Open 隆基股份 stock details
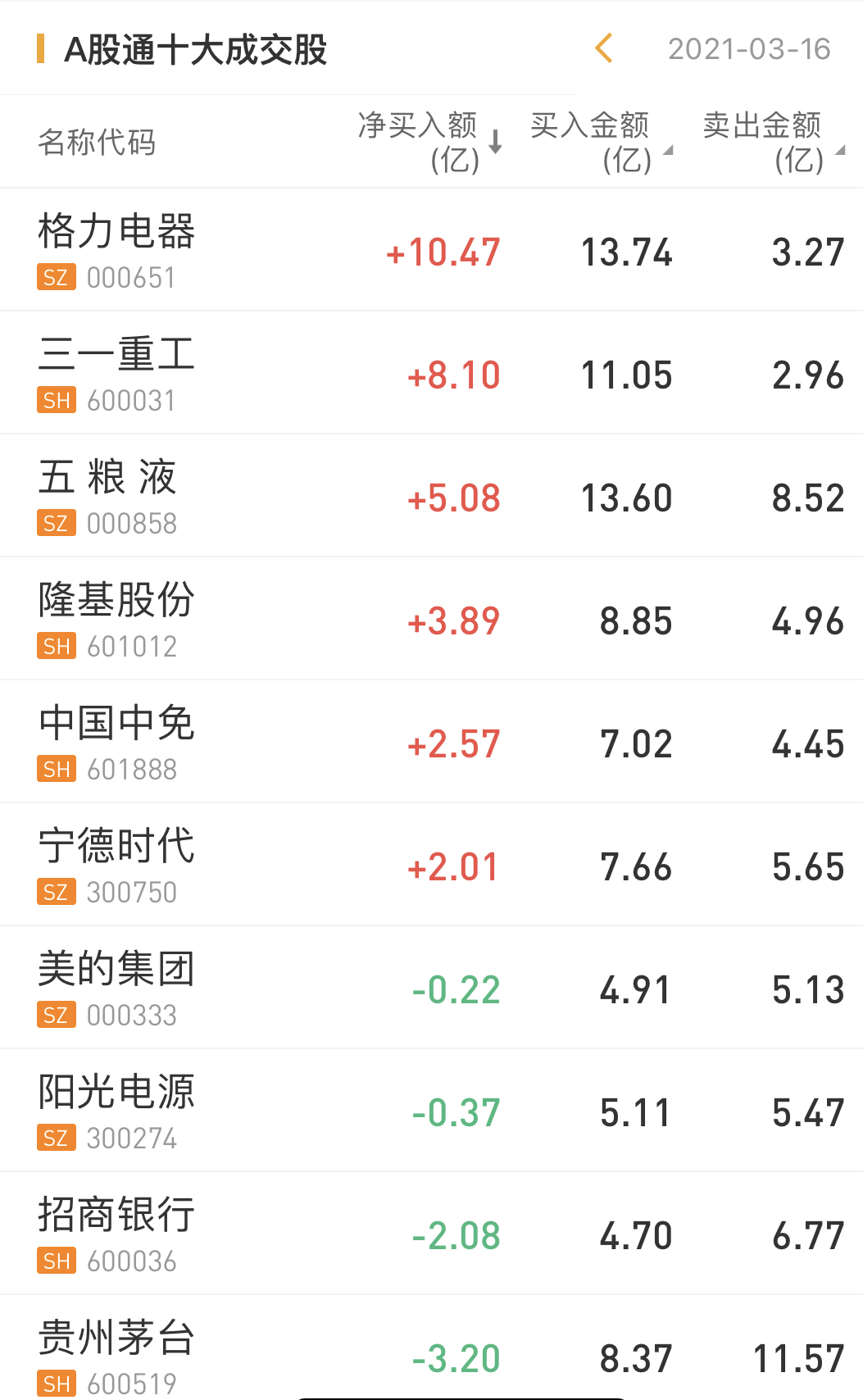This screenshot has width=863, height=1400. tap(116, 618)
